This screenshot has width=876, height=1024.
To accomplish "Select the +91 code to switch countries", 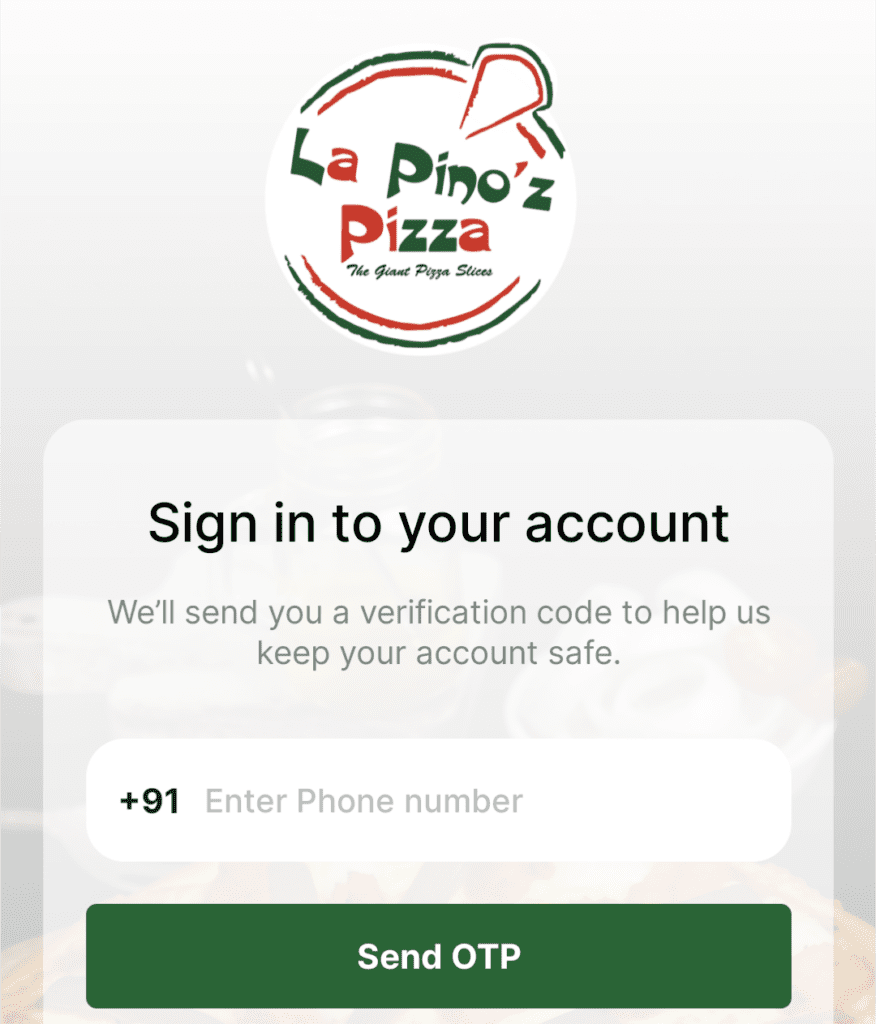I will (x=152, y=800).
